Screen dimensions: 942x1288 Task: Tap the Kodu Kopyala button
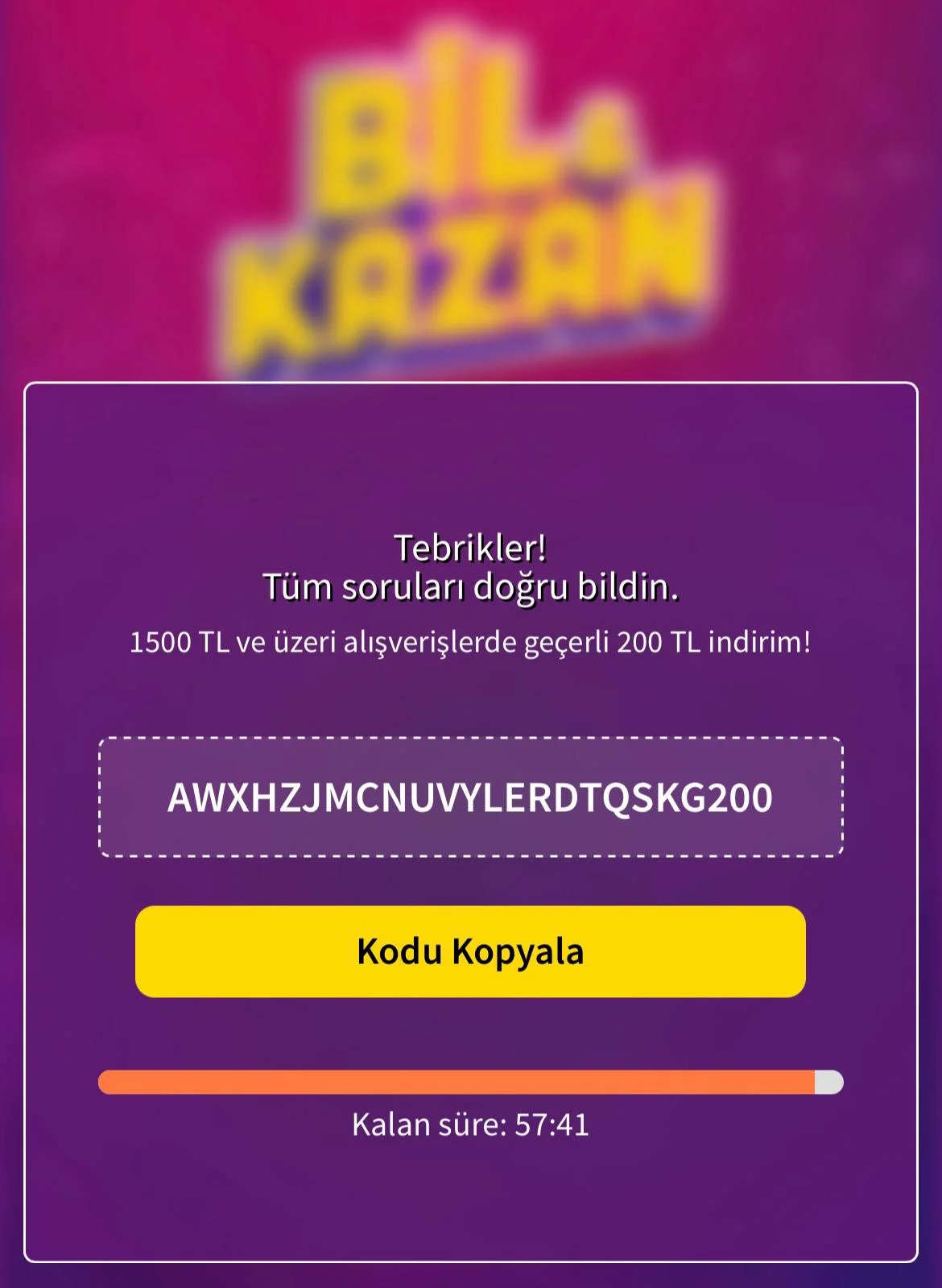pos(470,951)
